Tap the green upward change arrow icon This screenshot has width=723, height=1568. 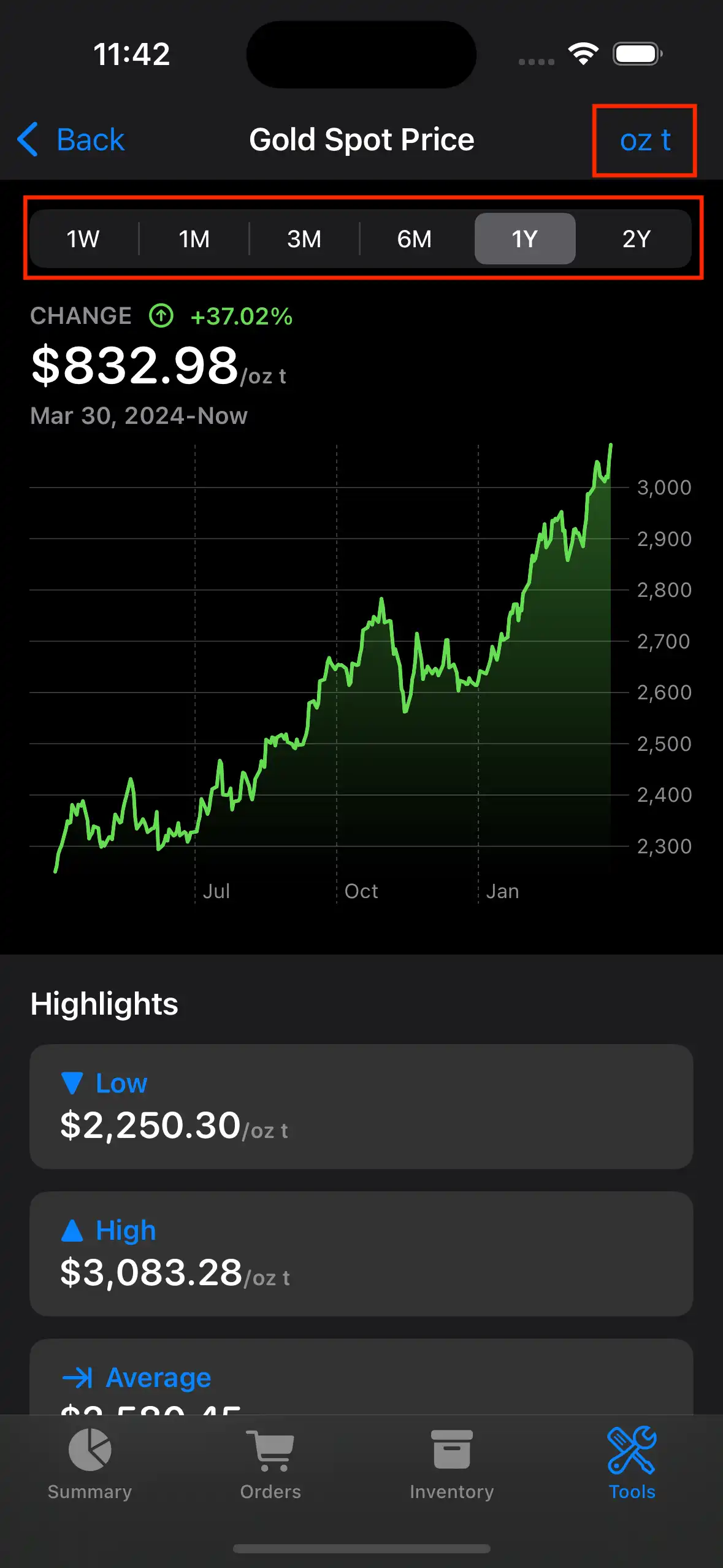(161, 317)
